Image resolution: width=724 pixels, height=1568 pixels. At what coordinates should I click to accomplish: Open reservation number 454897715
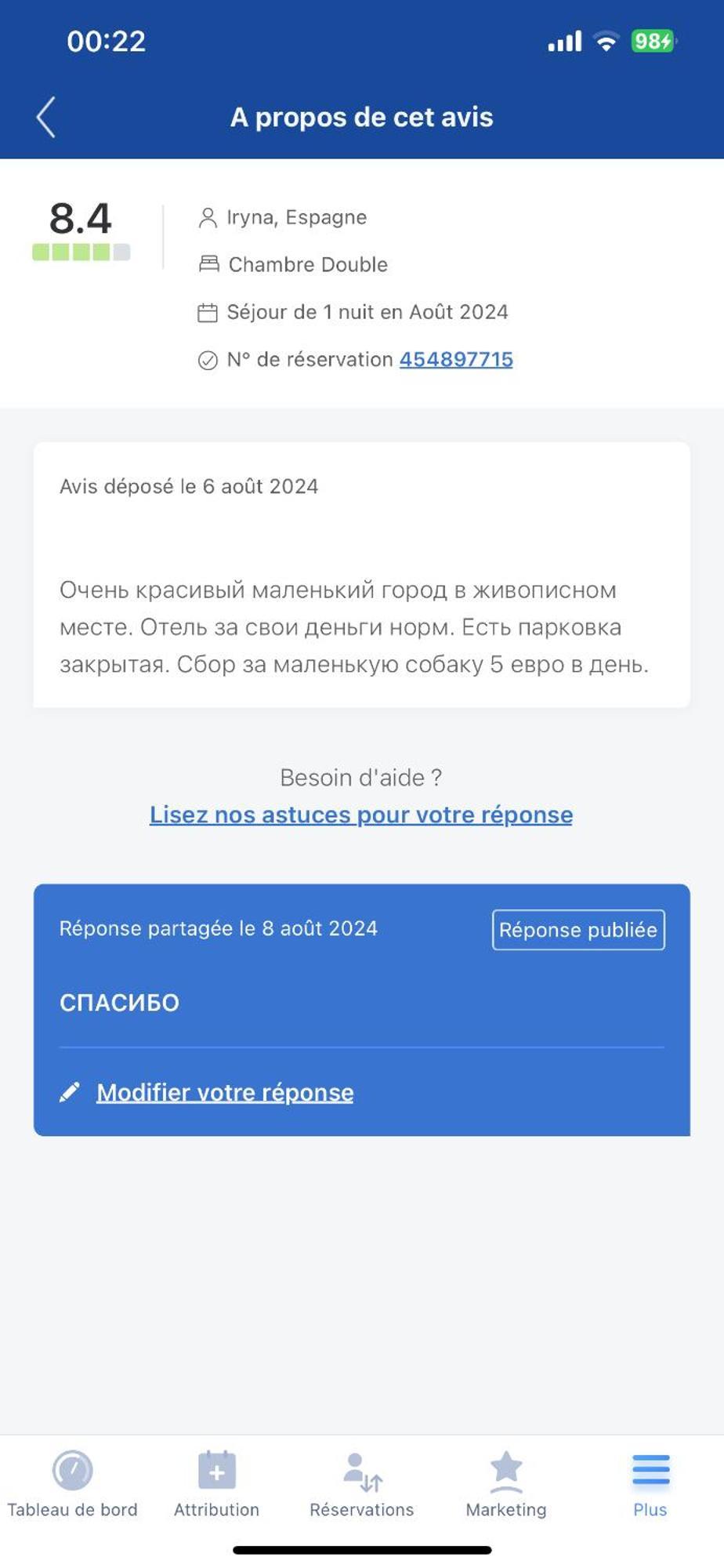tap(456, 359)
